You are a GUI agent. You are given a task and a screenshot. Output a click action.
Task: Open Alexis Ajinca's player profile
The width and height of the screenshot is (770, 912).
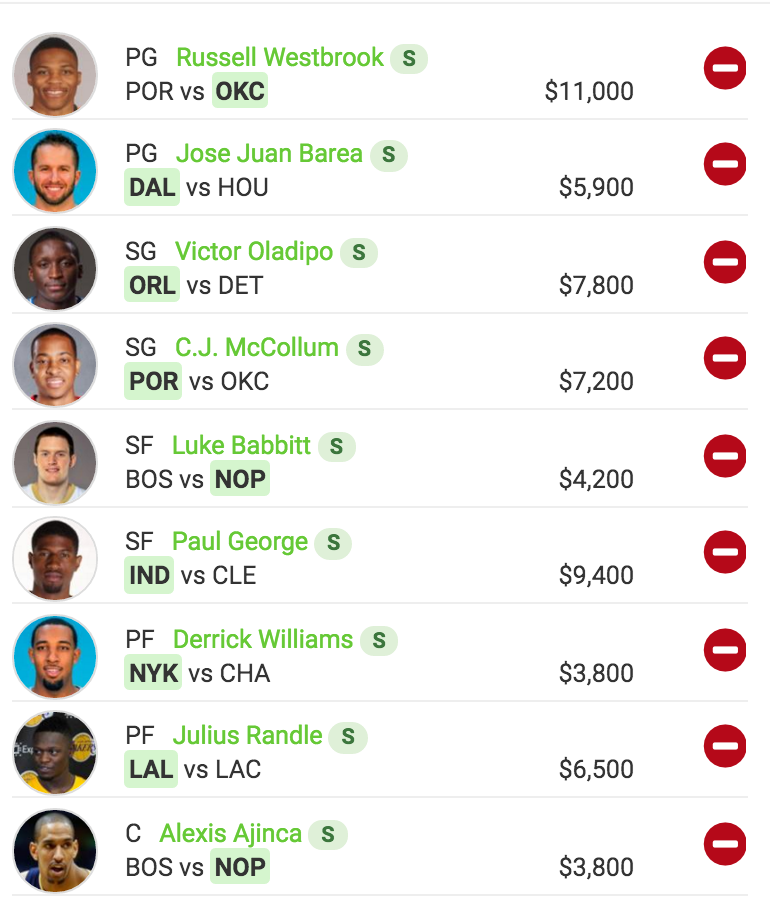(x=231, y=833)
